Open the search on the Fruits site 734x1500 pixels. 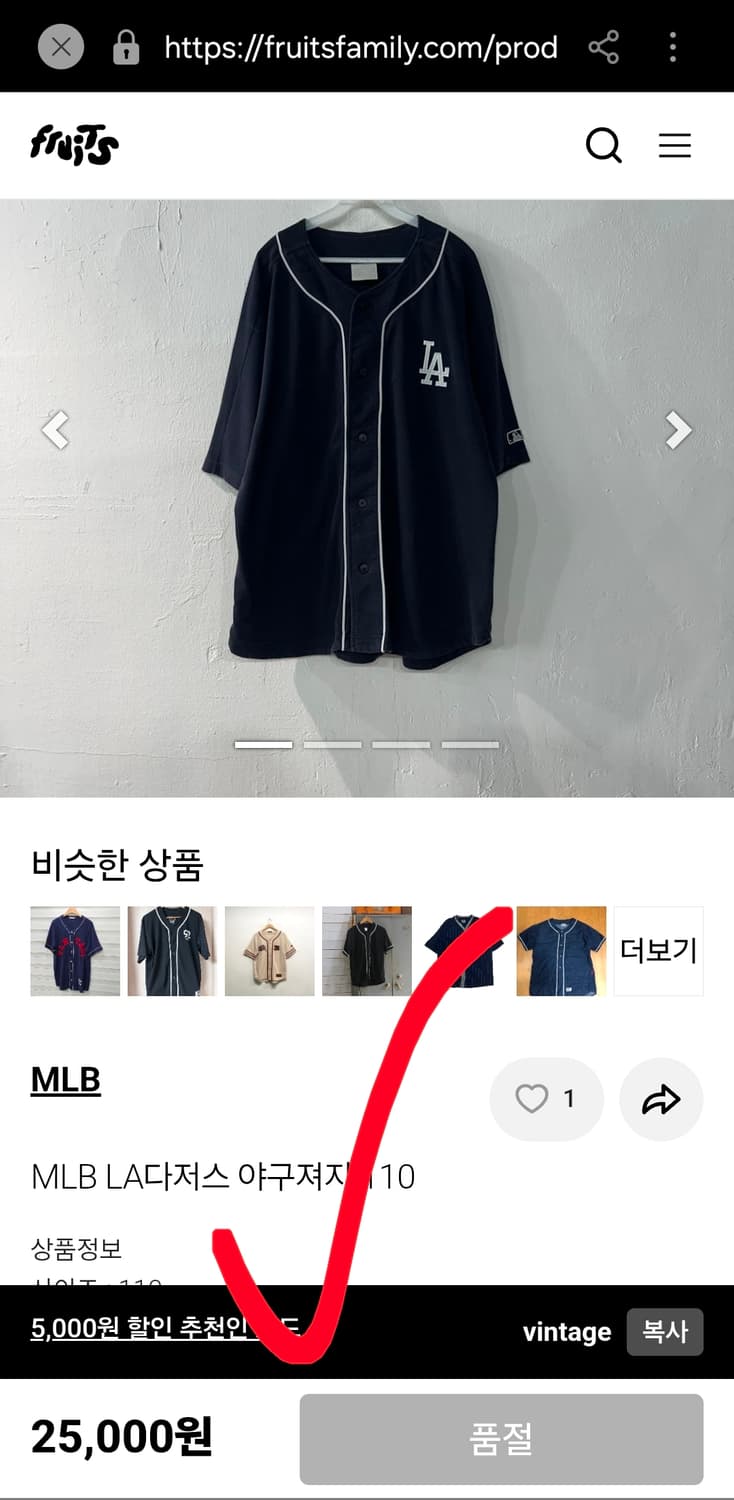point(604,146)
